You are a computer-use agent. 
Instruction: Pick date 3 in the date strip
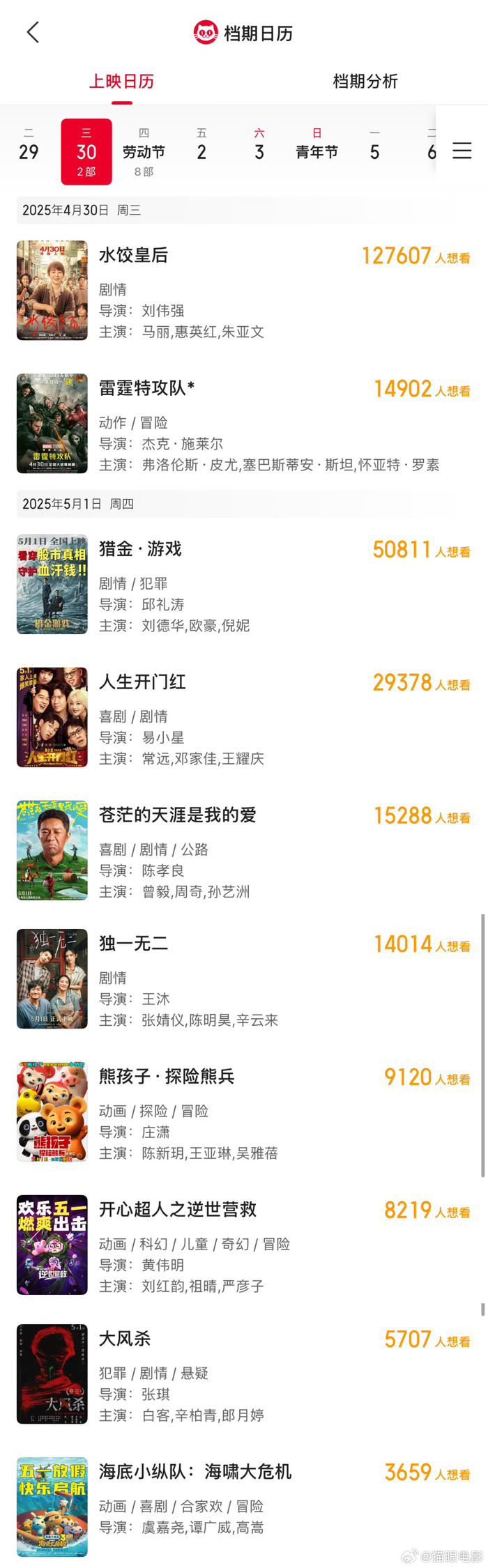click(259, 151)
